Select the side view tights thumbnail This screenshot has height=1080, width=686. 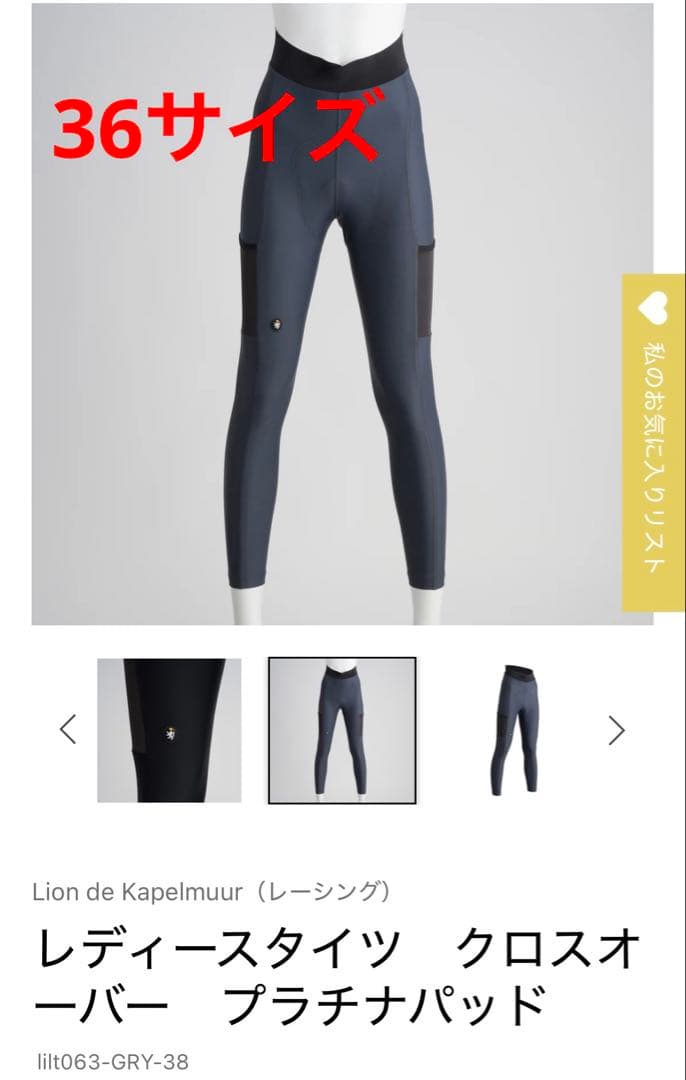514,730
